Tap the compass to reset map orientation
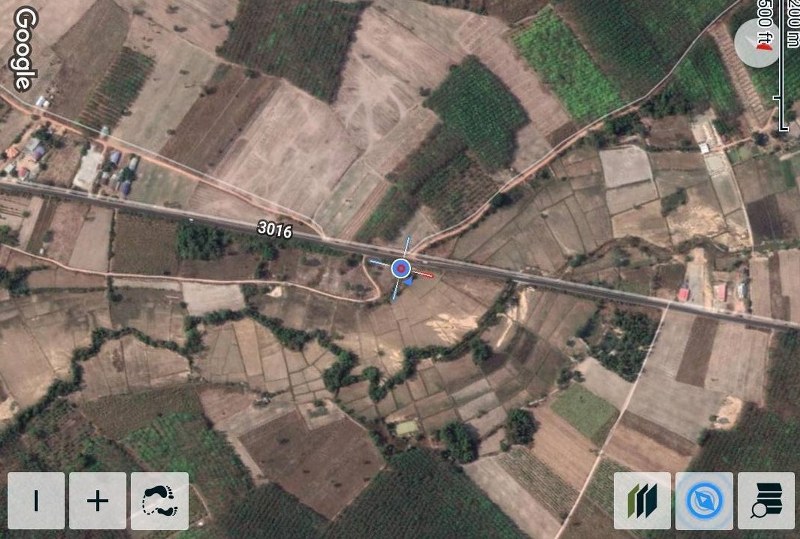The image size is (800, 539). pos(758,43)
